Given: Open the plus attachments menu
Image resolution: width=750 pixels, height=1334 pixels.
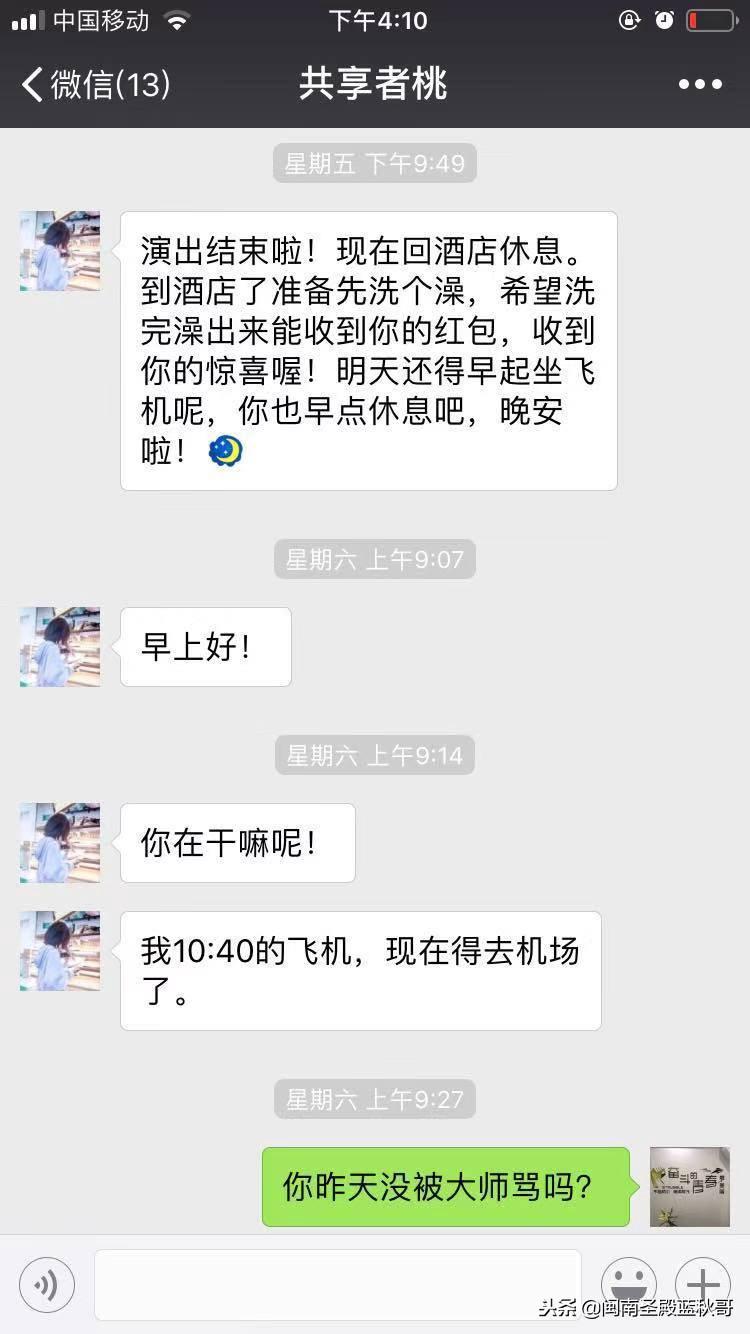Looking at the screenshot, I should 703,1284.
